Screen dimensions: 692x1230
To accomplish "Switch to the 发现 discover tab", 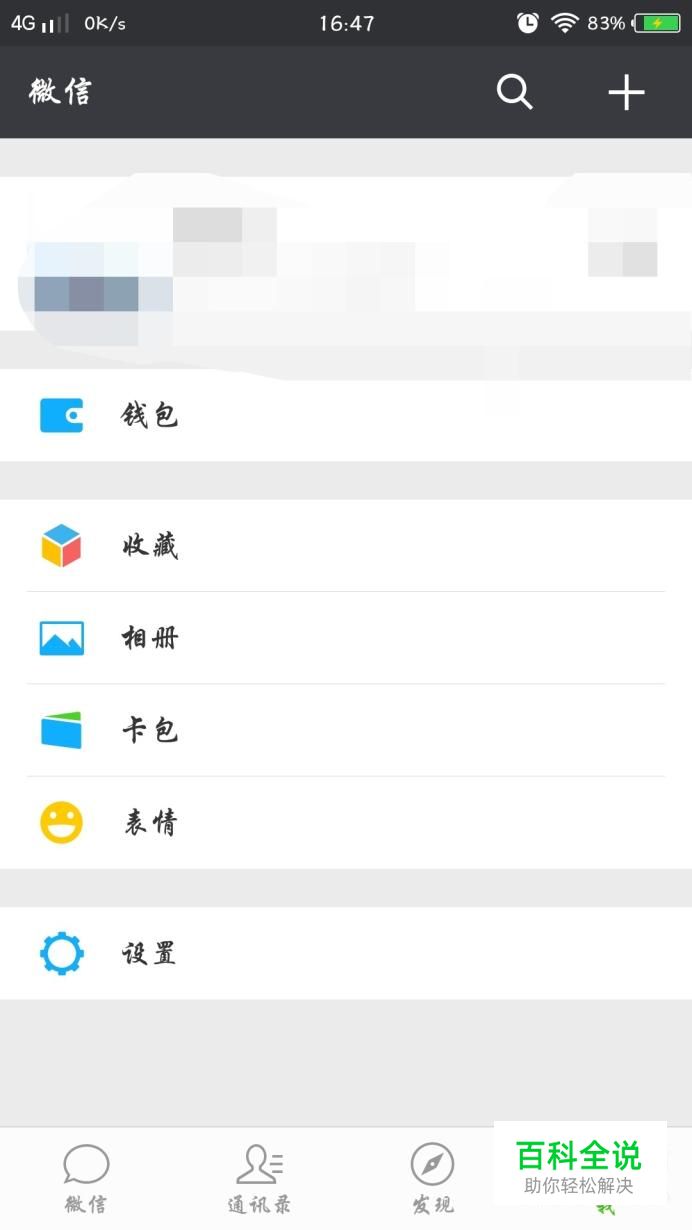I will click(432, 1179).
